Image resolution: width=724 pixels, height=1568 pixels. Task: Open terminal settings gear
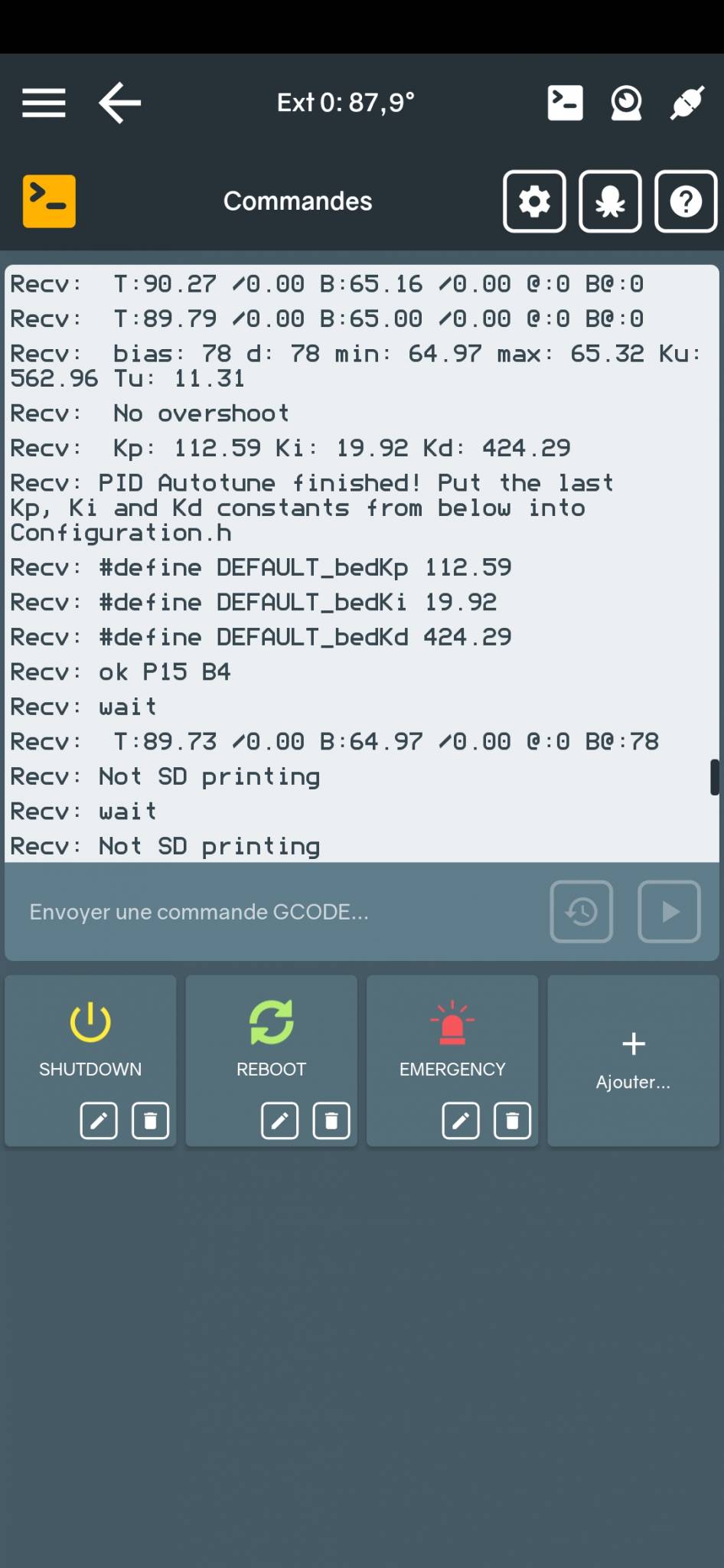coord(534,201)
